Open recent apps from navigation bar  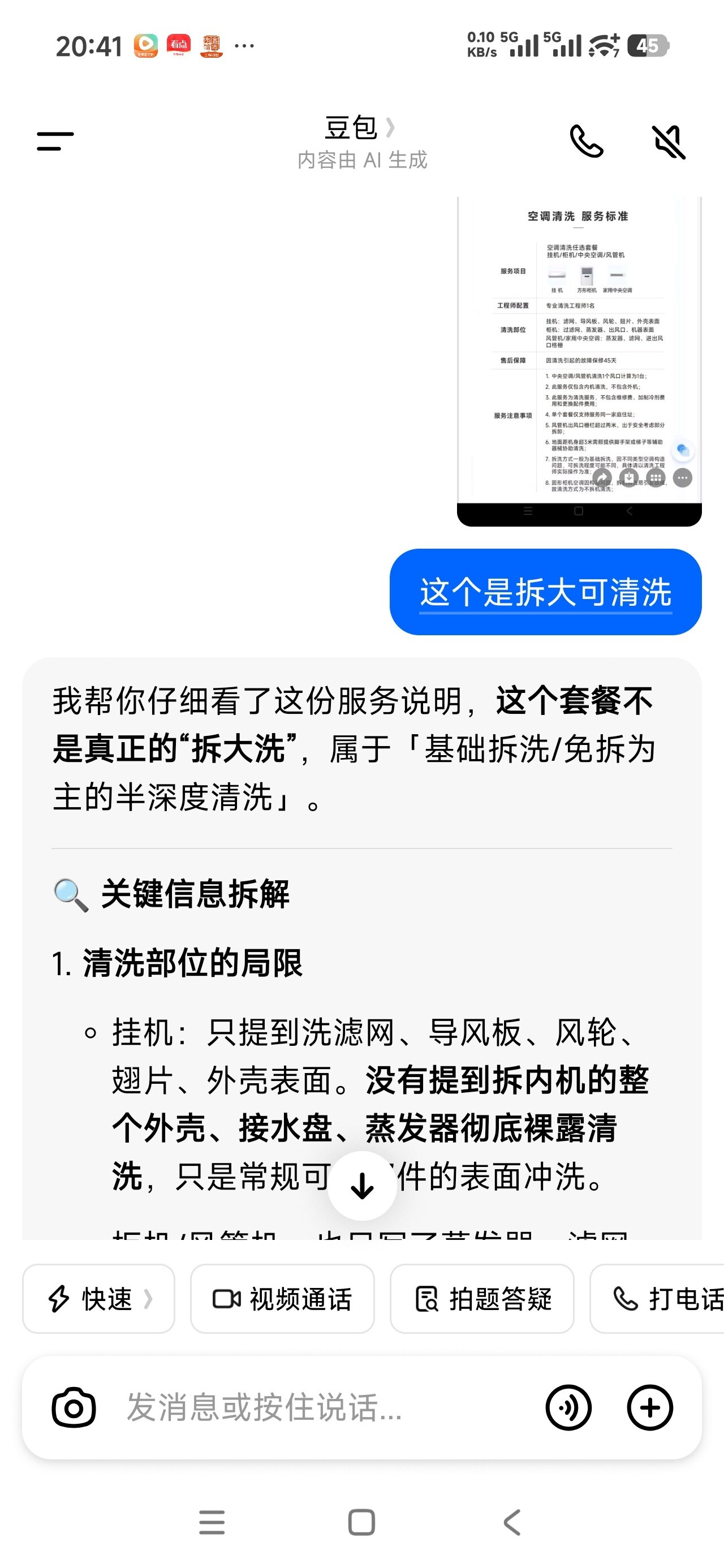click(212, 1522)
